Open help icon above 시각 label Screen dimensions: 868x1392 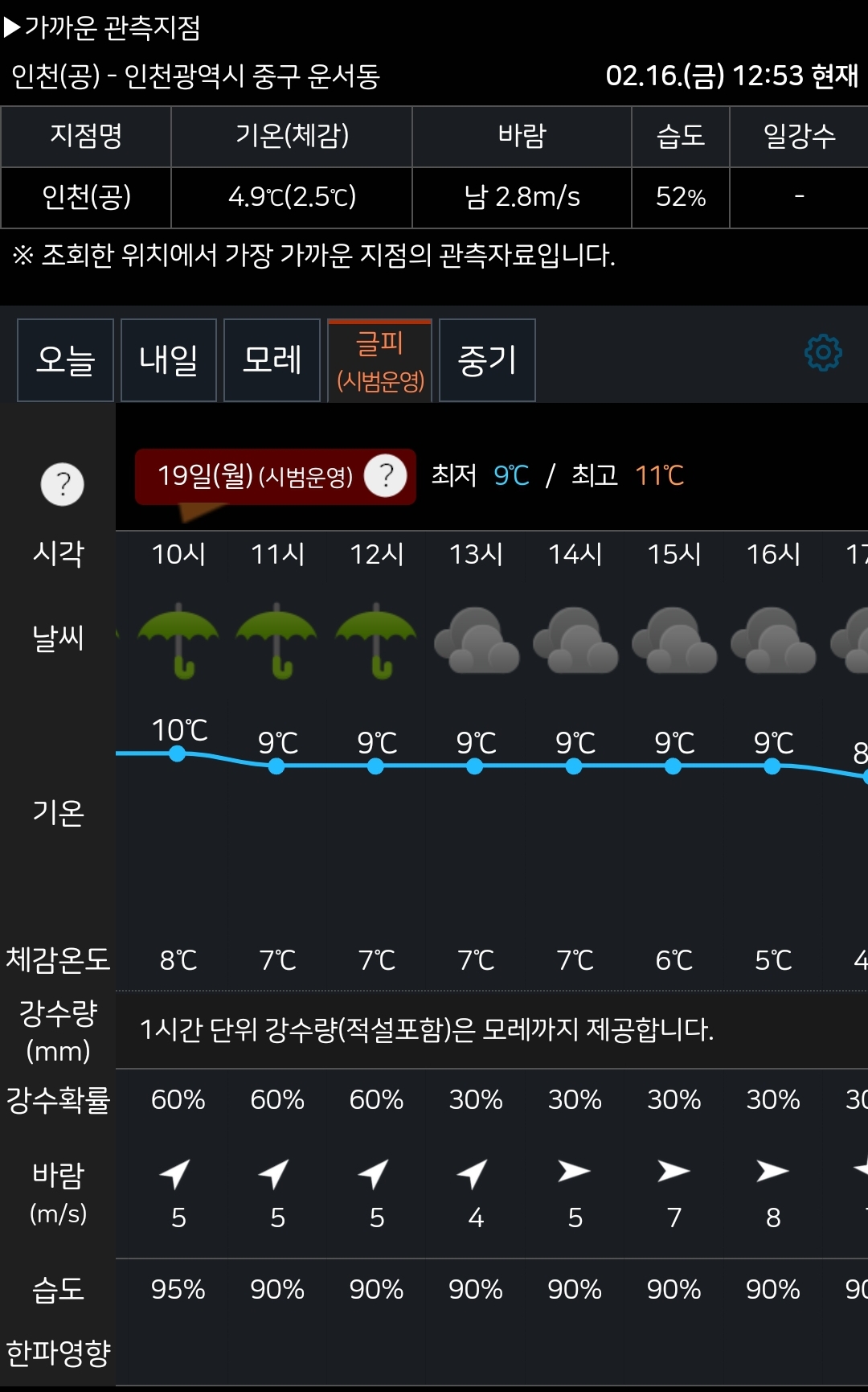[x=62, y=484]
